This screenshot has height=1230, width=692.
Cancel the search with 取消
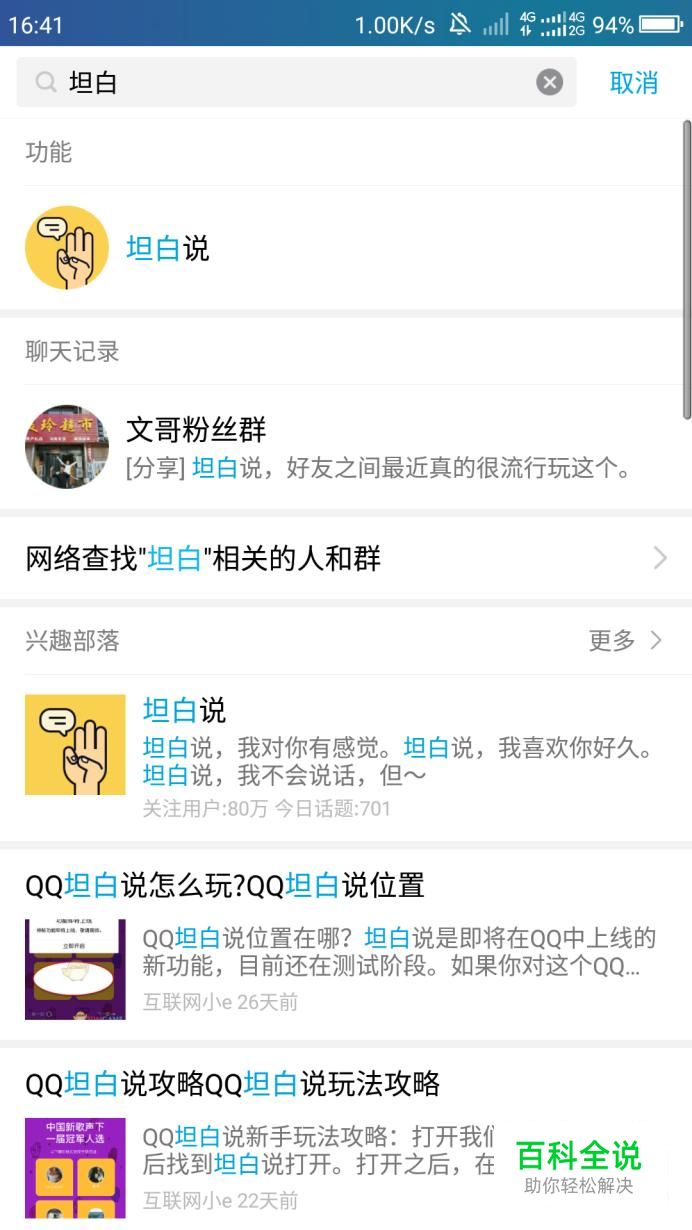[x=634, y=83]
